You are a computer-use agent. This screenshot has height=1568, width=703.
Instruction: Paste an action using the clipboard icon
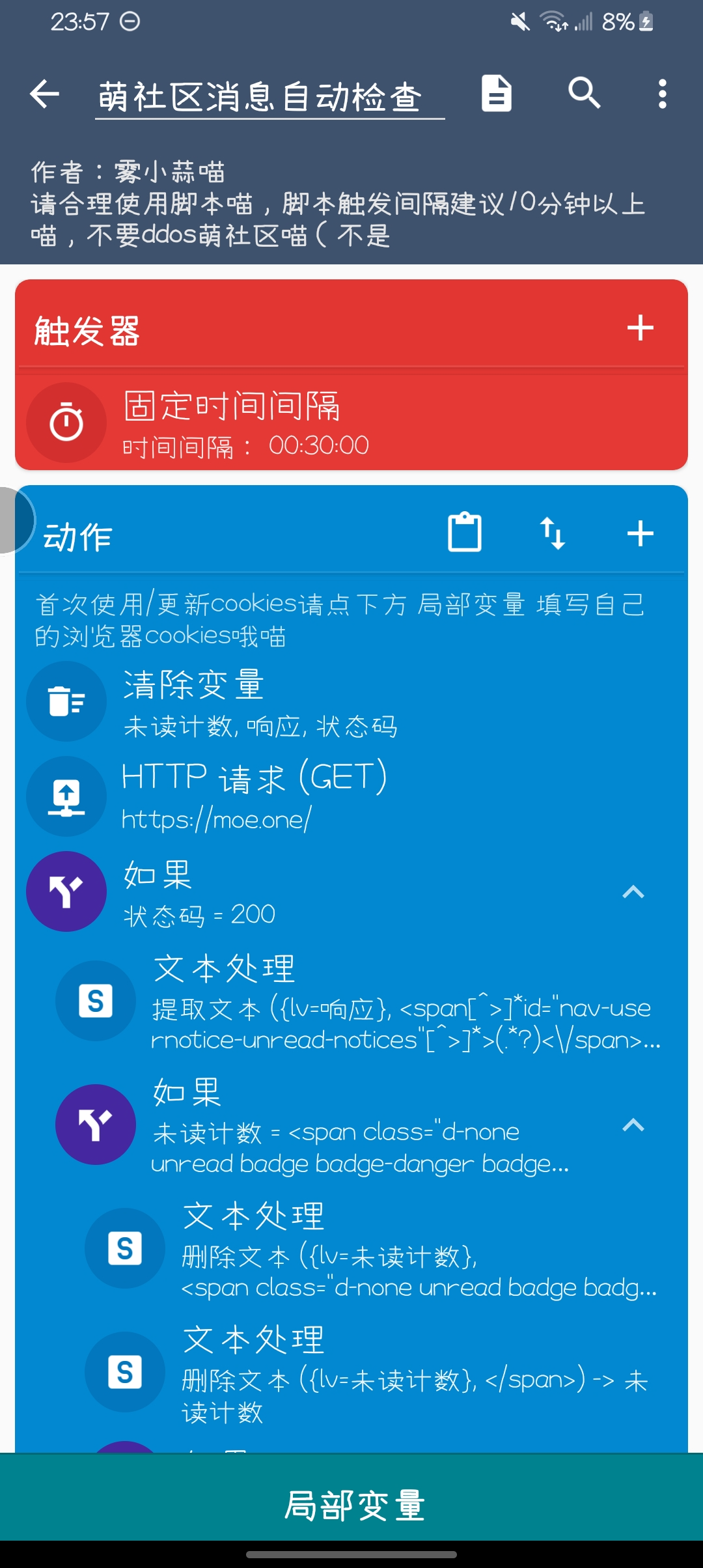[x=465, y=533]
